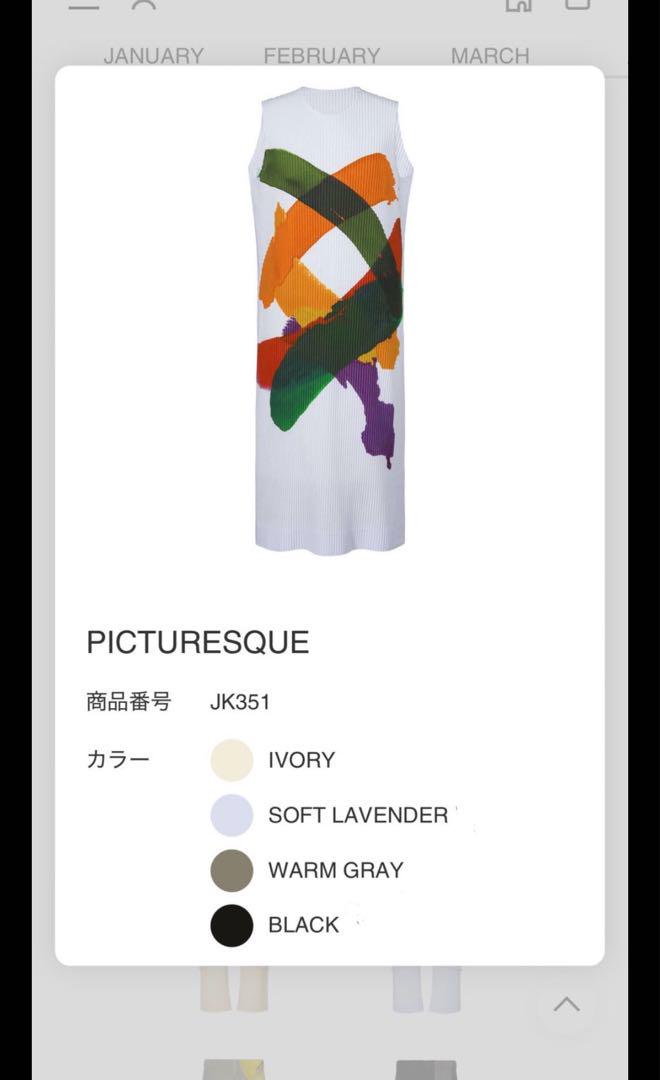Viewport: 660px width, 1080px height.
Task: Select the IVORY color swatch
Action: pos(231,760)
